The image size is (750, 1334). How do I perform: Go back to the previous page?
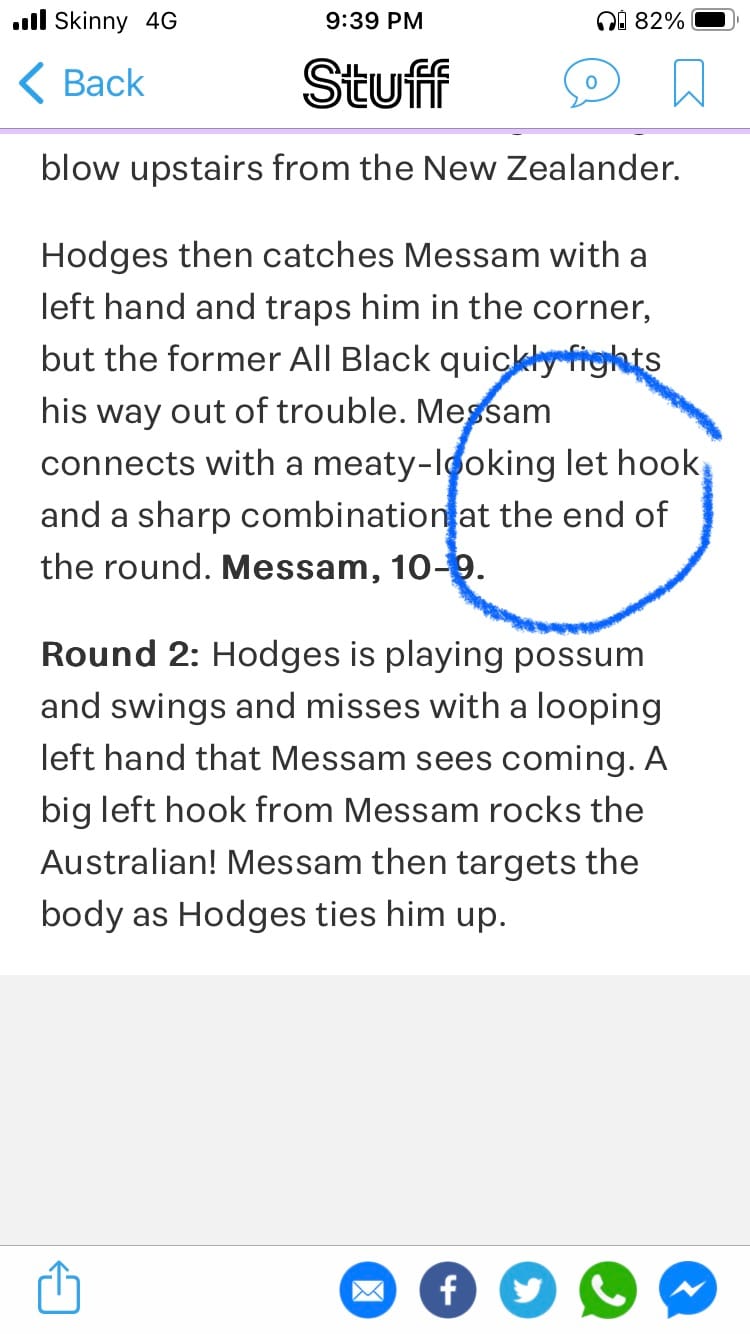[80, 84]
